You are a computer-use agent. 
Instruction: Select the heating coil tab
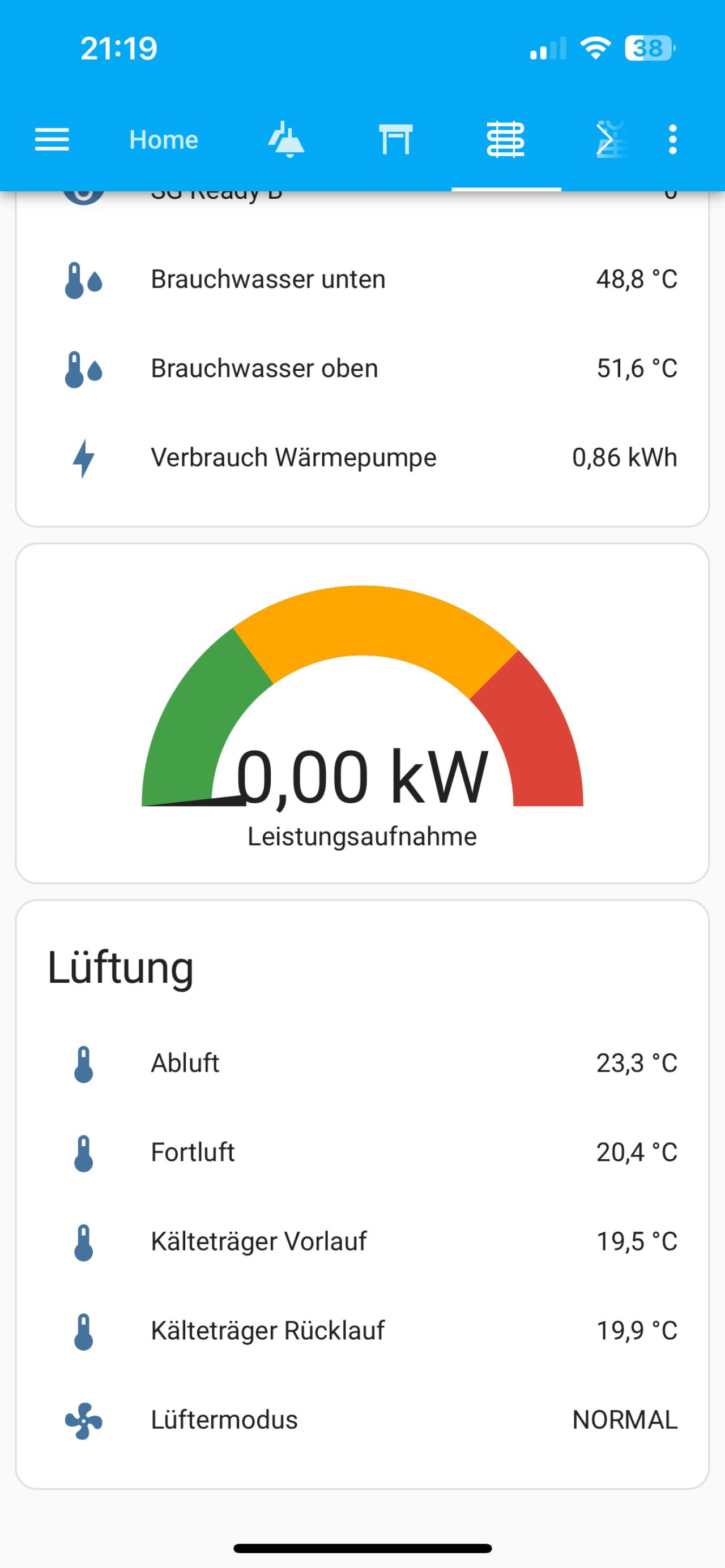coord(506,140)
